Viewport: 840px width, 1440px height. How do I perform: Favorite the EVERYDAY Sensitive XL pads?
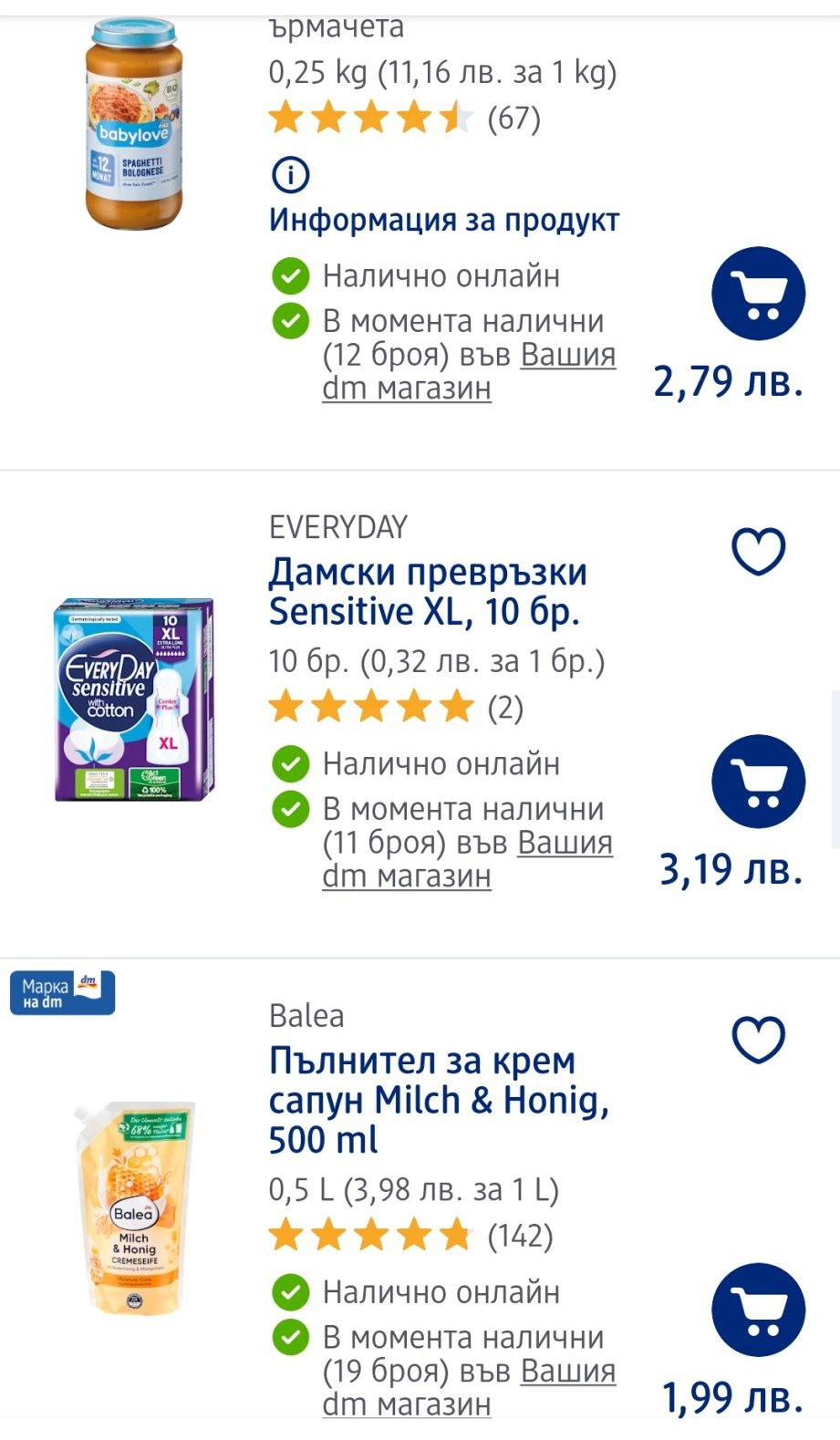(x=758, y=552)
